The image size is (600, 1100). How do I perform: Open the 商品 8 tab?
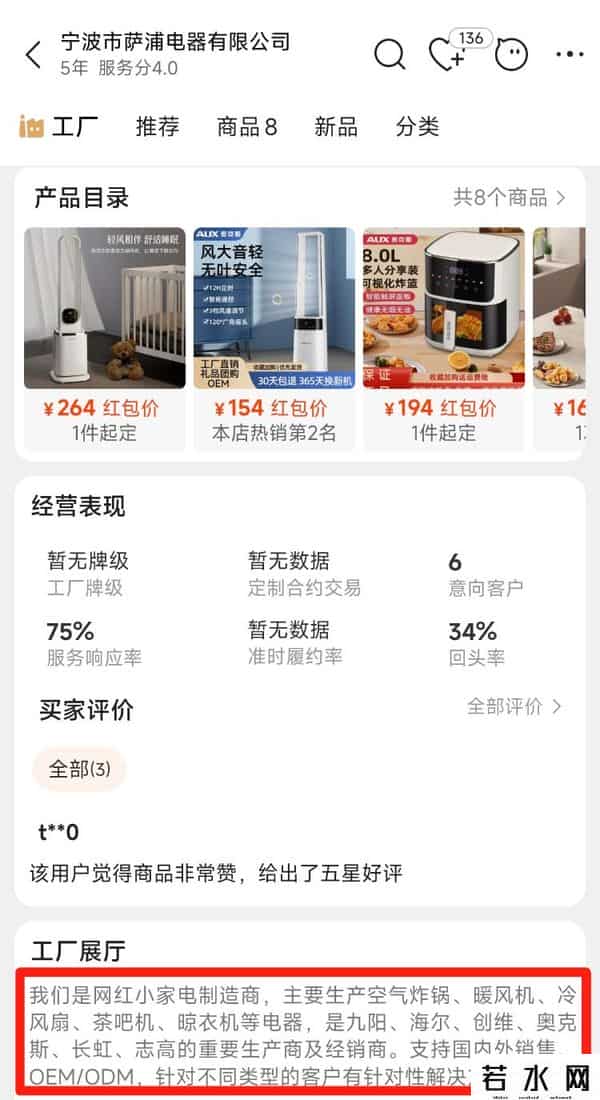click(247, 127)
